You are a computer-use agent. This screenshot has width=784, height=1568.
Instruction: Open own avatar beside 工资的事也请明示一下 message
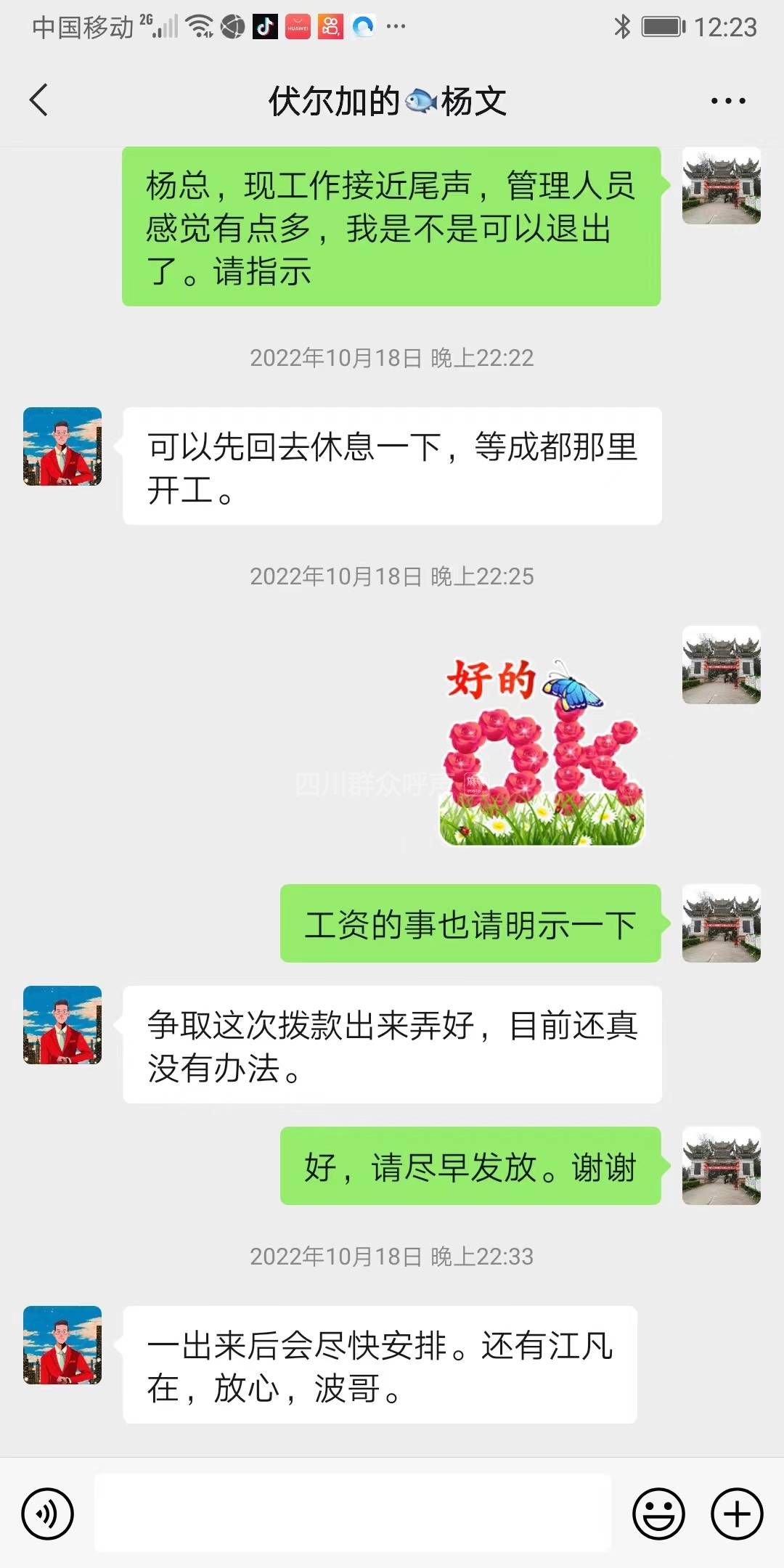[x=721, y=923]
